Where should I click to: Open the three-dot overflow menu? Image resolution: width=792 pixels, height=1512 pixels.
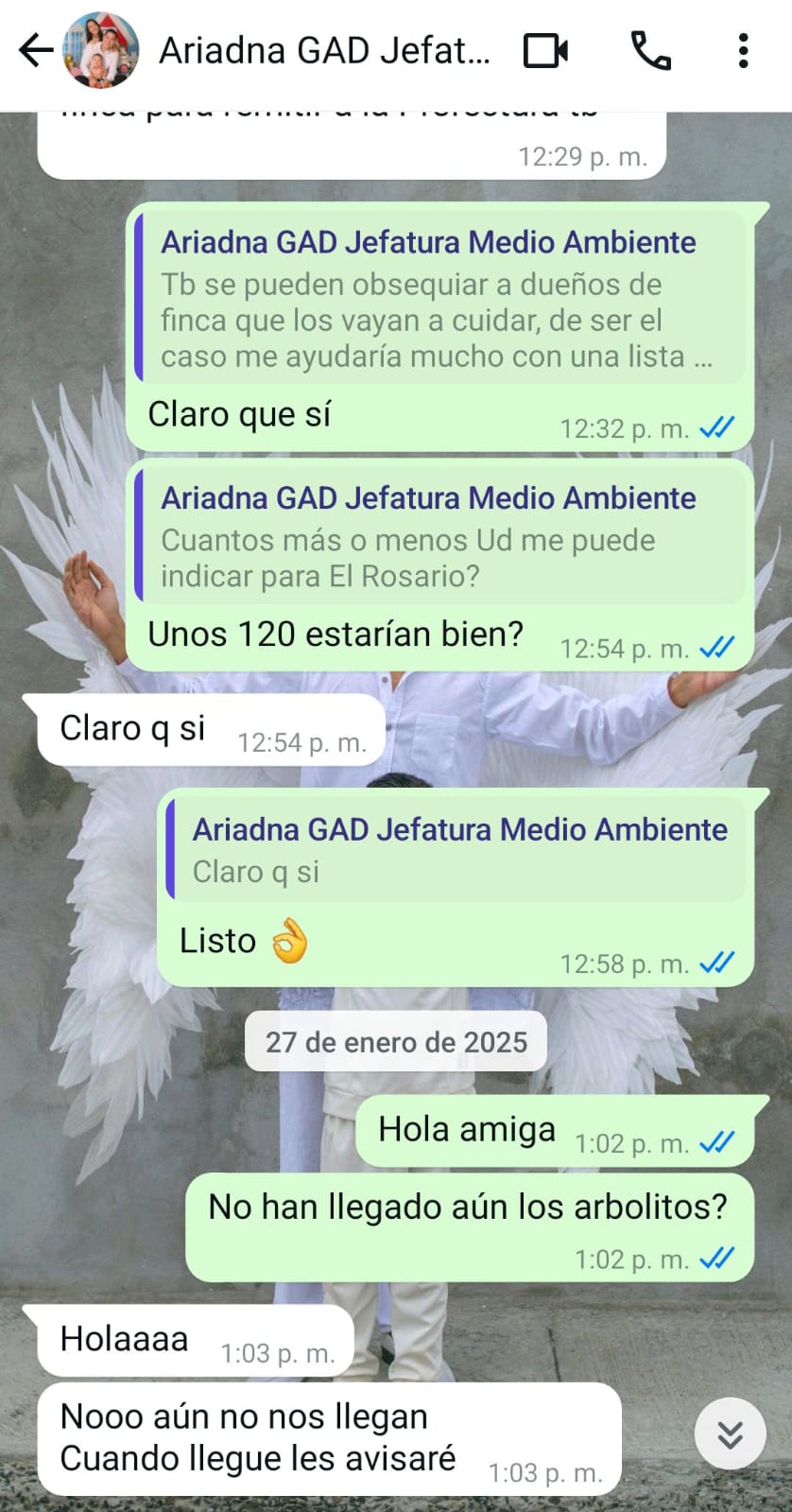click(x=744, y=50)
